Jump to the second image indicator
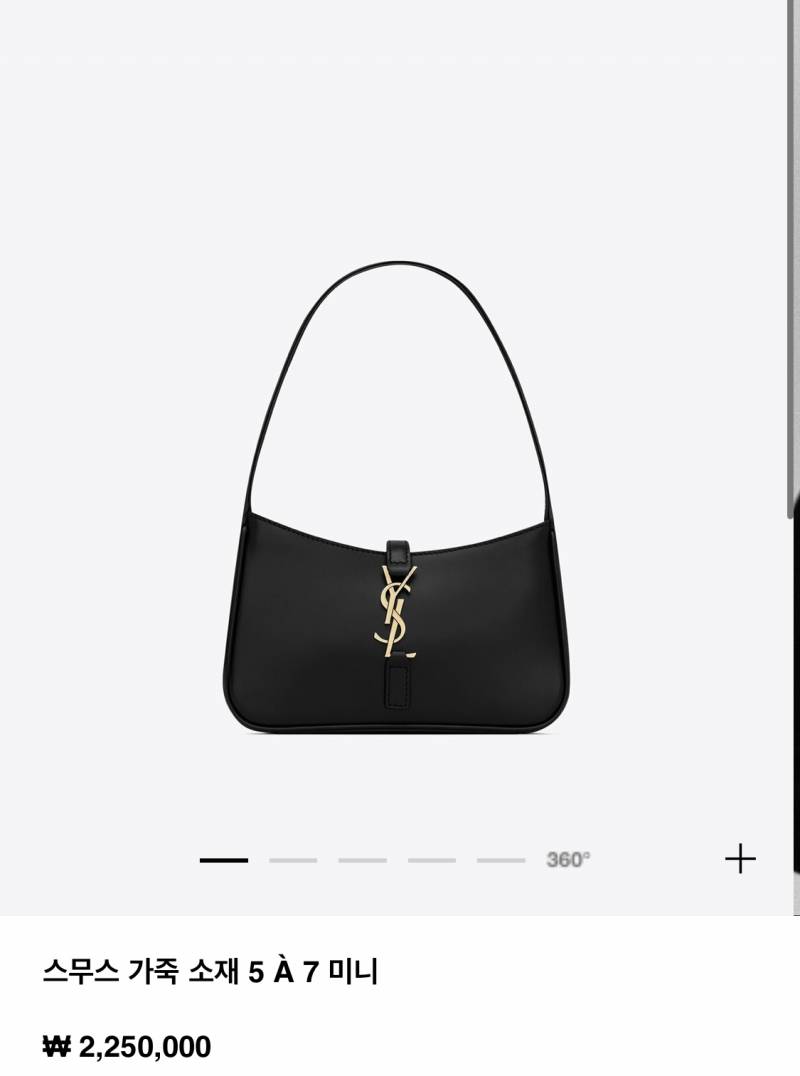Screen dimensions: 800x1076 [293, 860]
